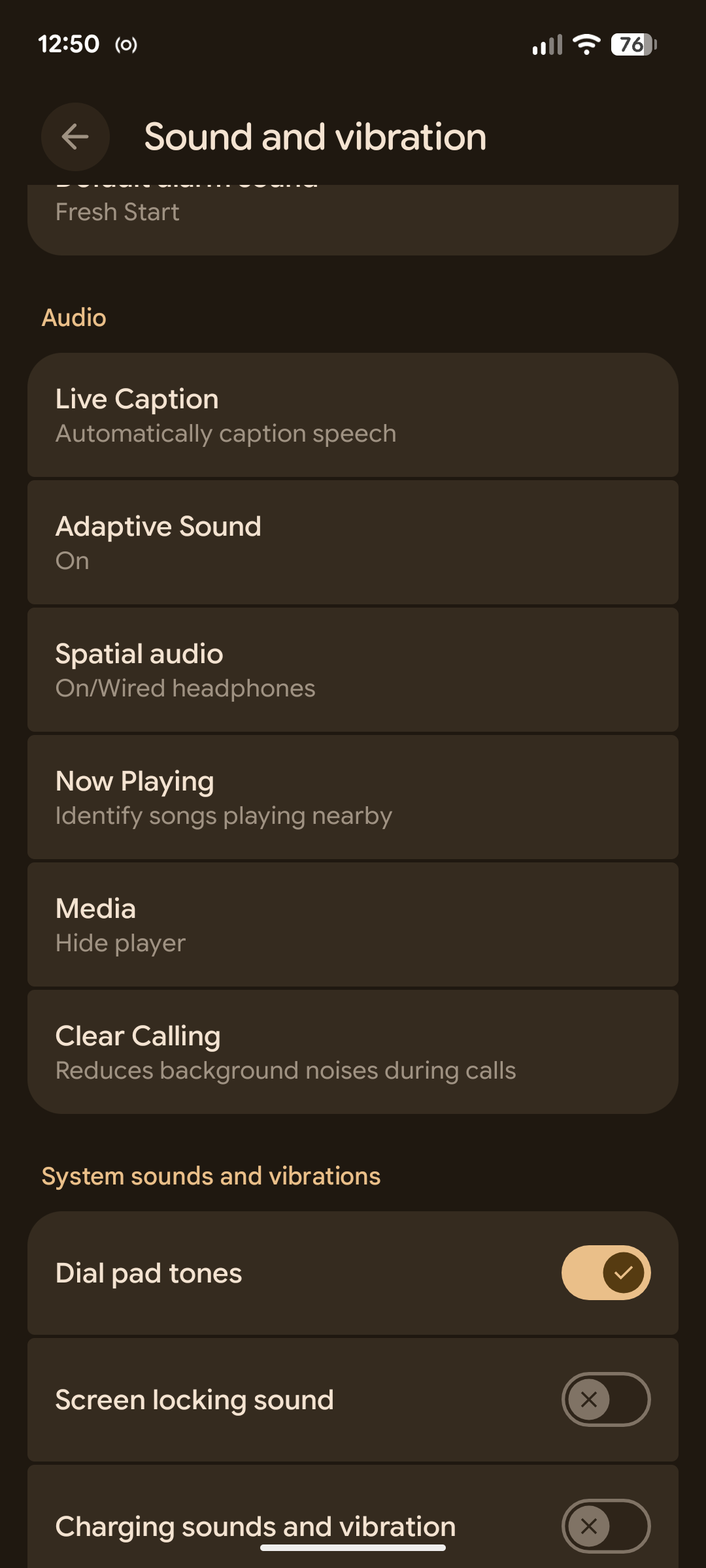
Task: Tap the screen recording indicator
Action: click(126, 45)
